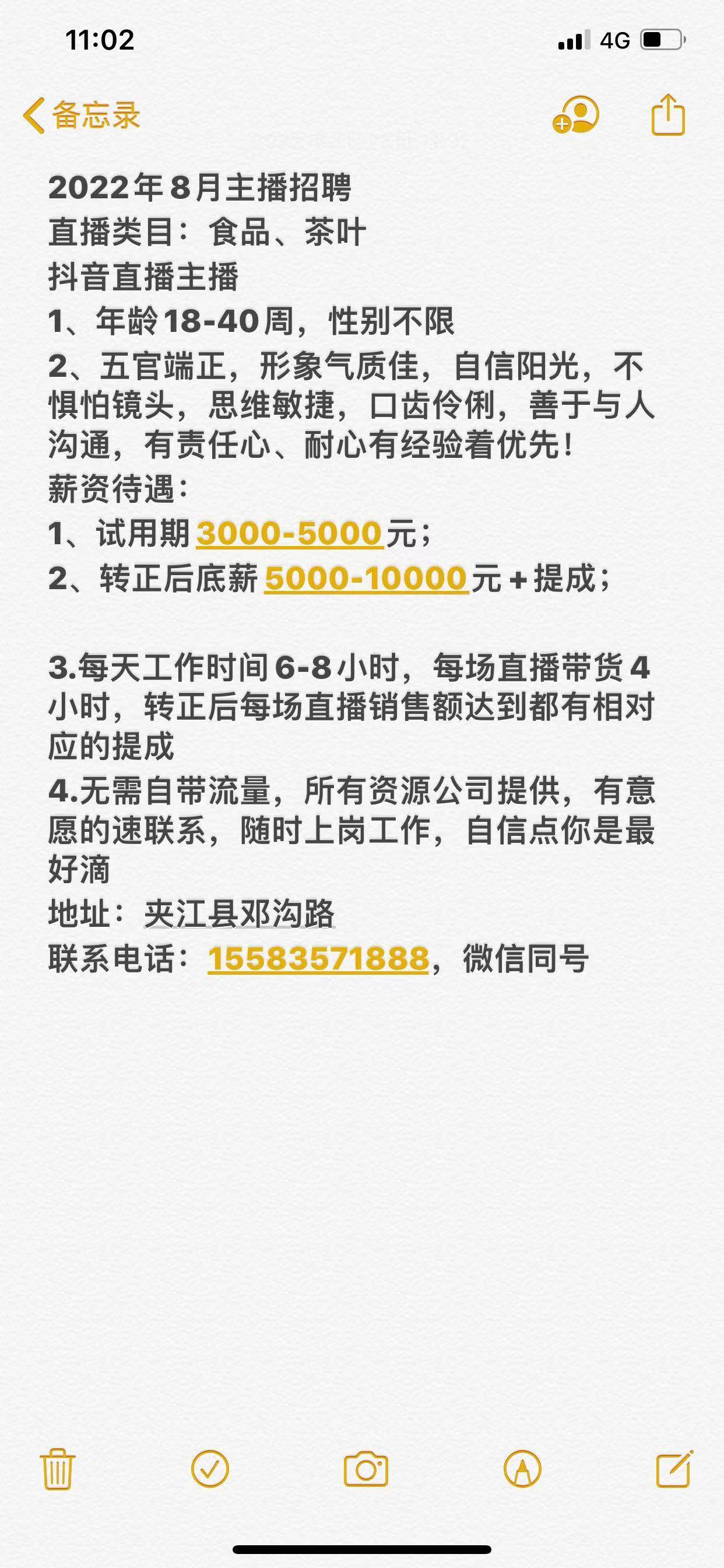Open the markup pen tool
This screenshot has height=1568, width=724.
522,1469
